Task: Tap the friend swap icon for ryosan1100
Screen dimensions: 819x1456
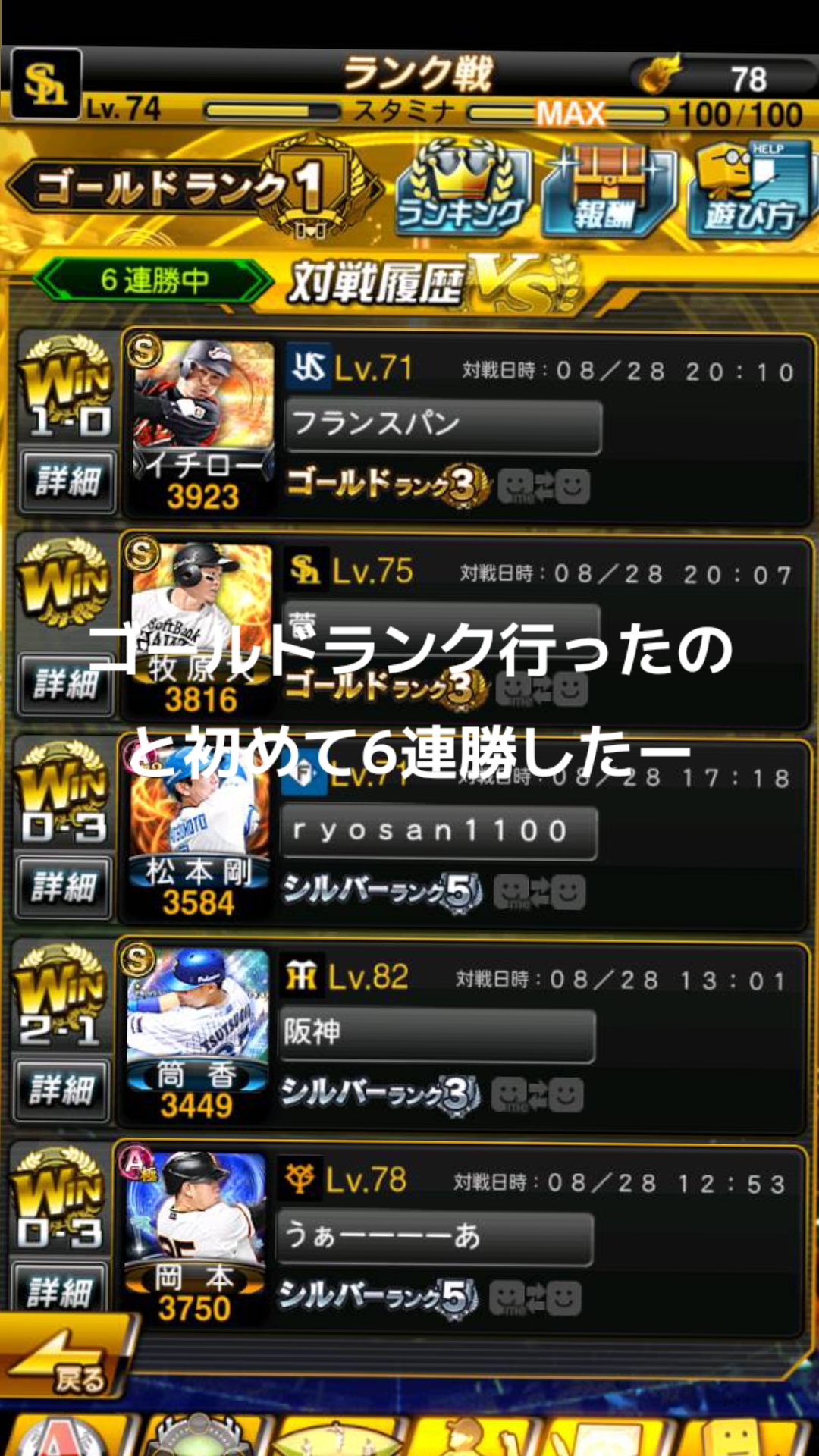Action: [x=539, y=893]
